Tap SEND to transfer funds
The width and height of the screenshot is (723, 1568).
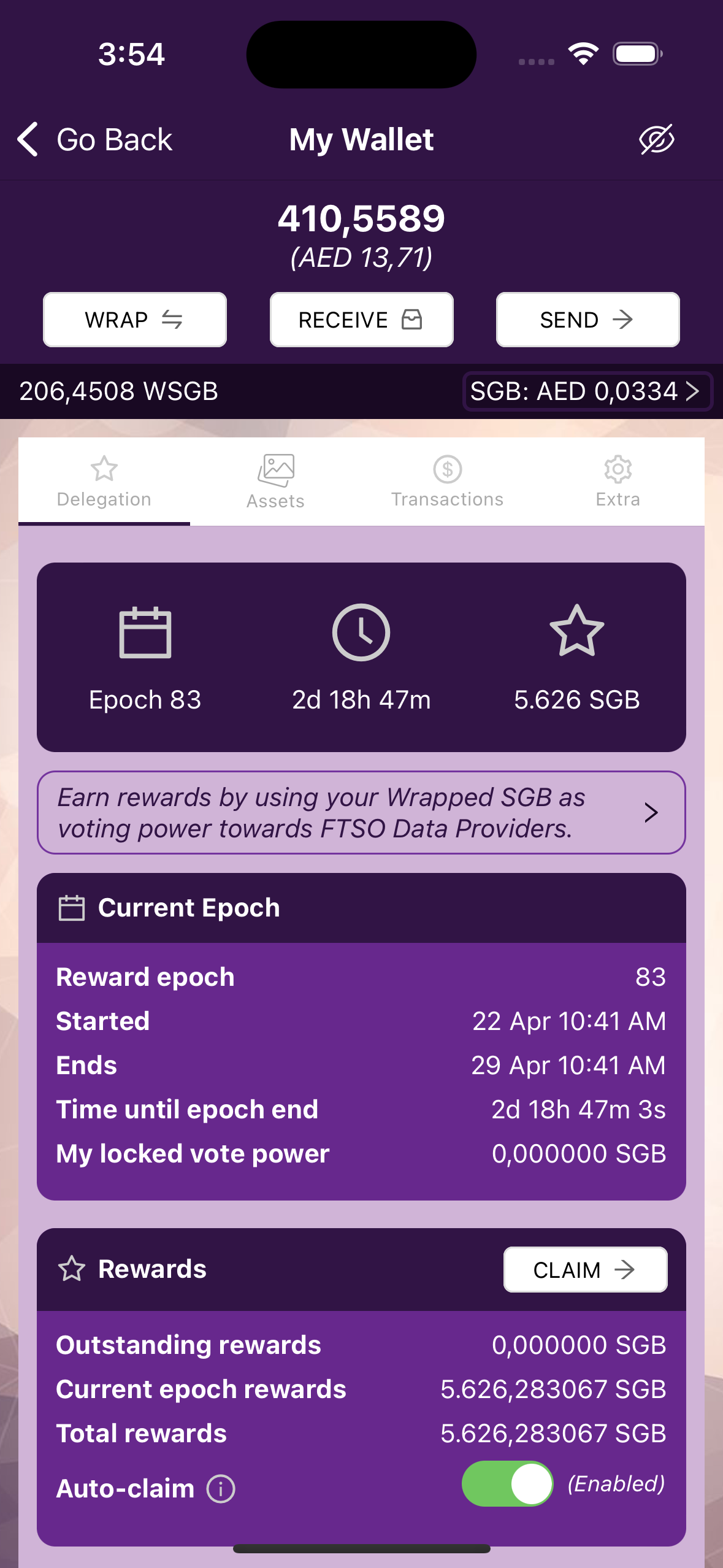(587, 320)
